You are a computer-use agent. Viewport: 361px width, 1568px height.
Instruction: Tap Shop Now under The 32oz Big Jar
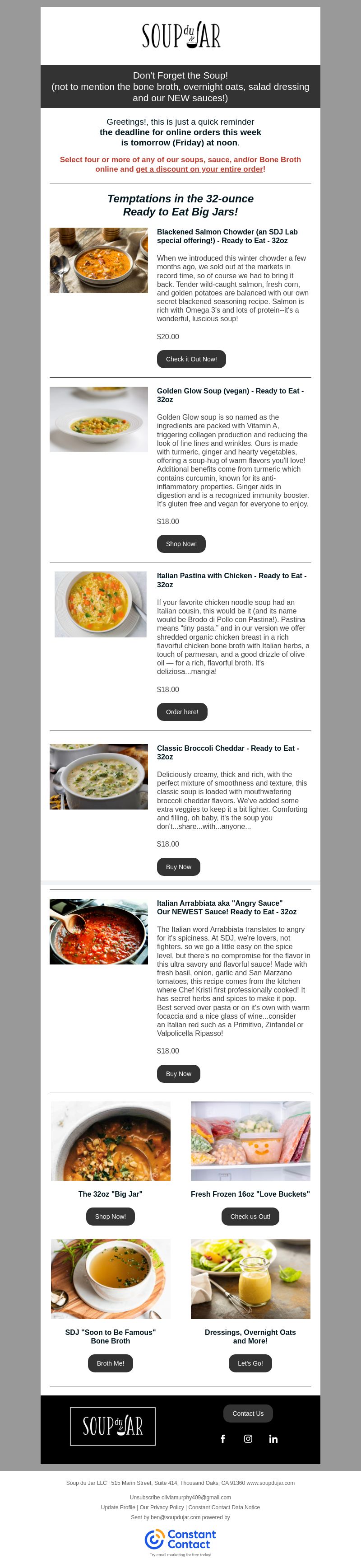(110, 1217)
